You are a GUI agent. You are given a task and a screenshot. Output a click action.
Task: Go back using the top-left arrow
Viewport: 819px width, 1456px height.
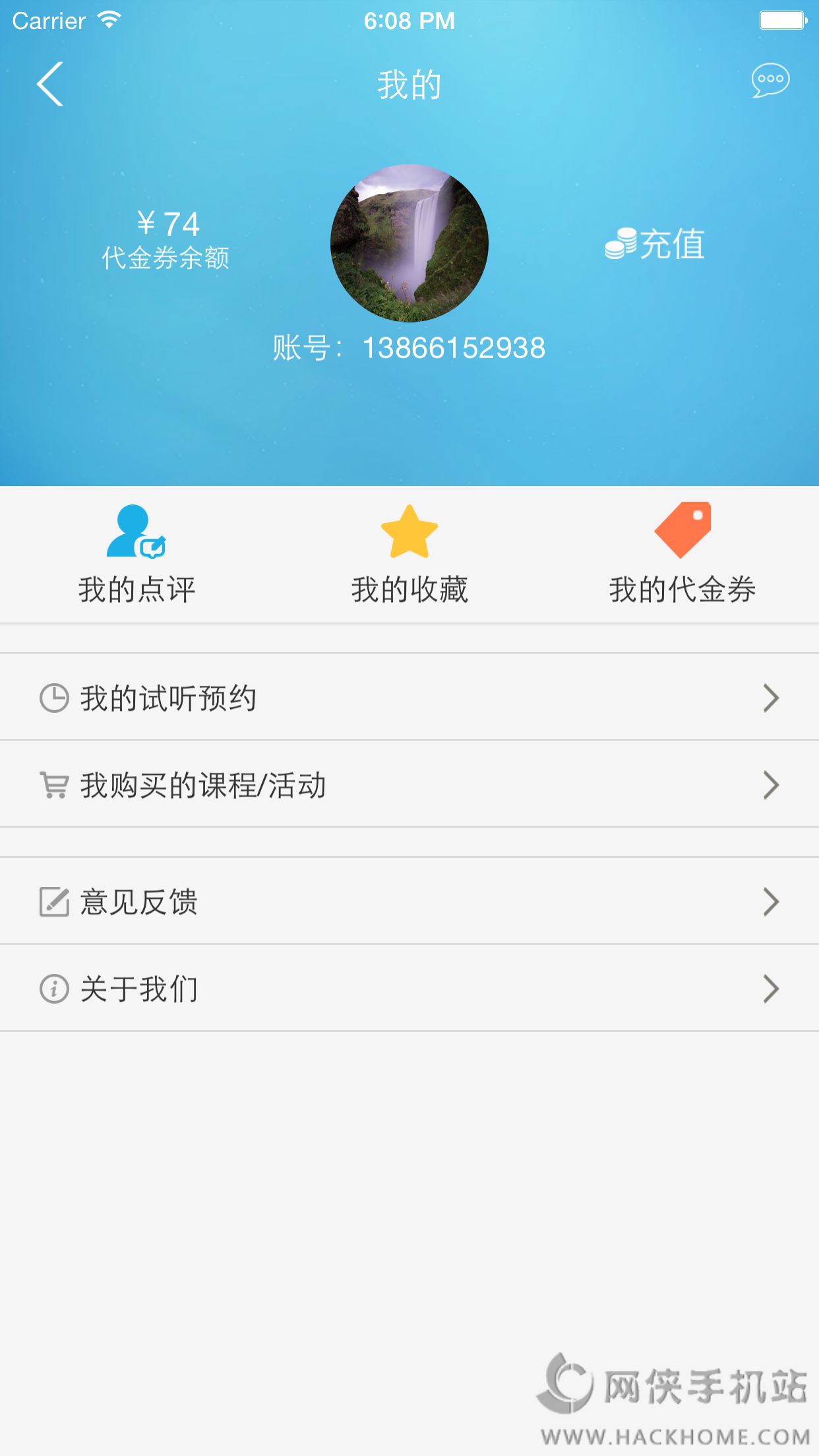[x=50, y=84]
